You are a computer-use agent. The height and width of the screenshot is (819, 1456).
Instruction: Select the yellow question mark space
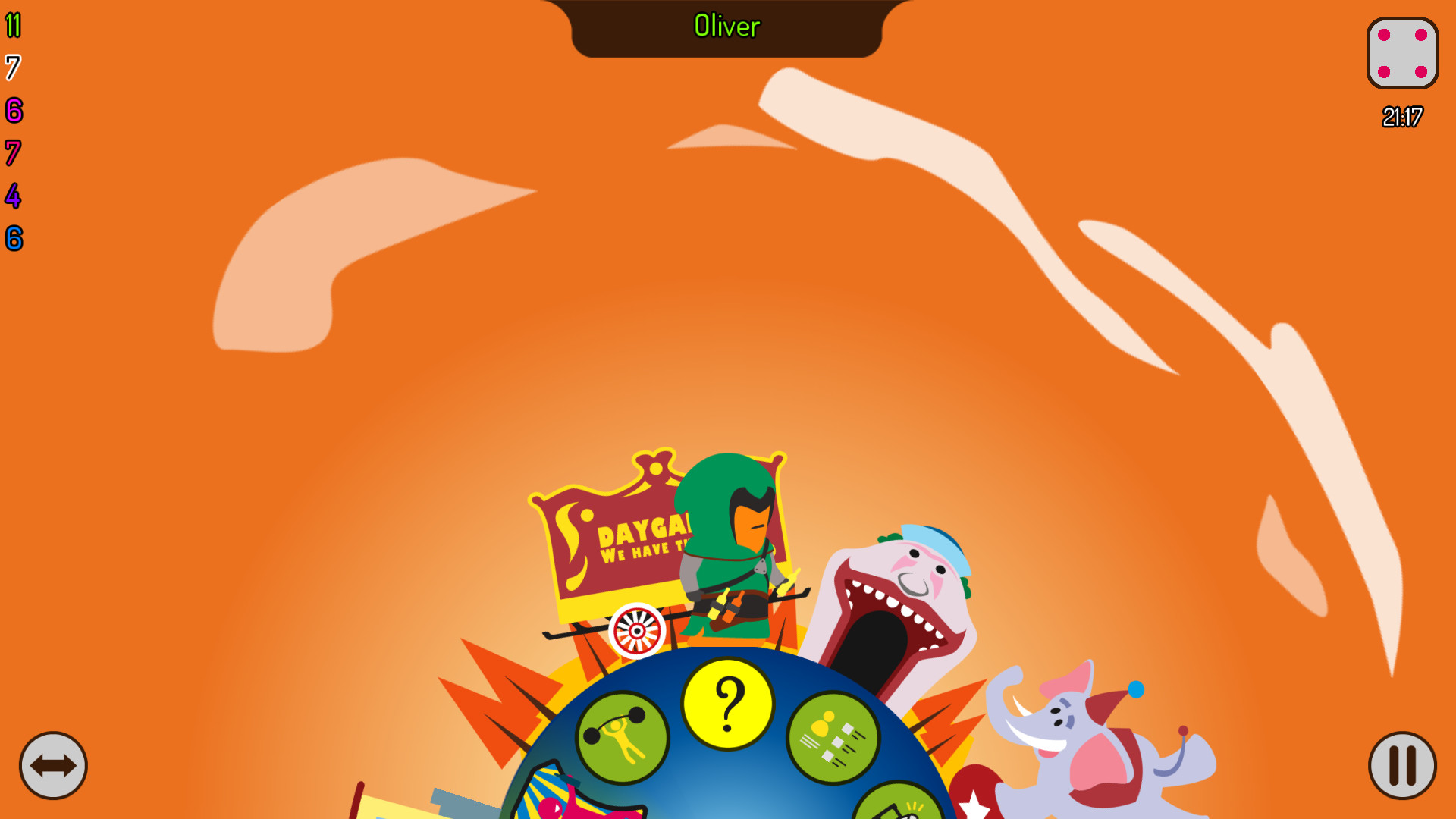coord(727,704)
